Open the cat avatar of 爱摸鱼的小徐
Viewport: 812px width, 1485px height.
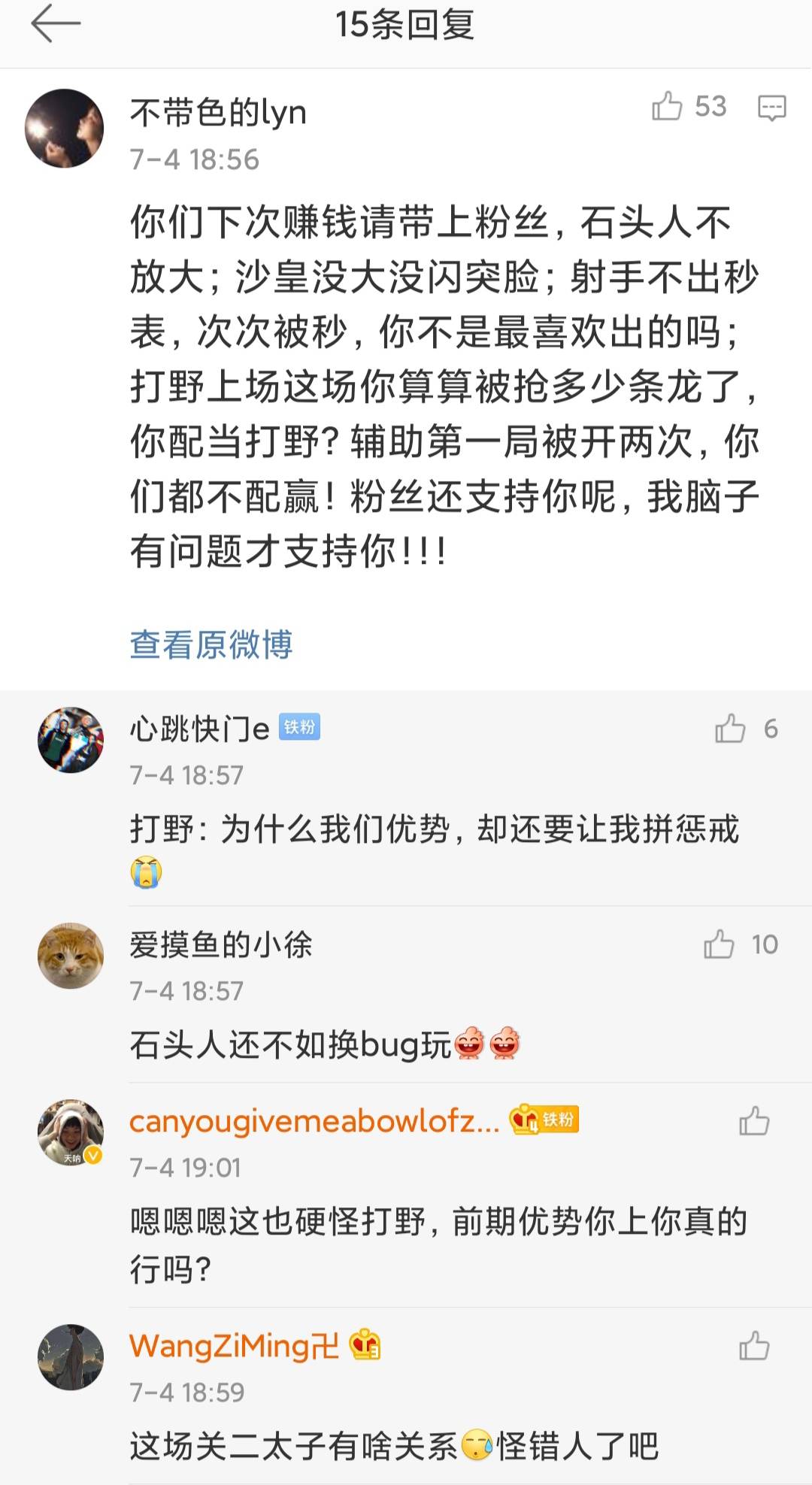click(x=71, y=956)
